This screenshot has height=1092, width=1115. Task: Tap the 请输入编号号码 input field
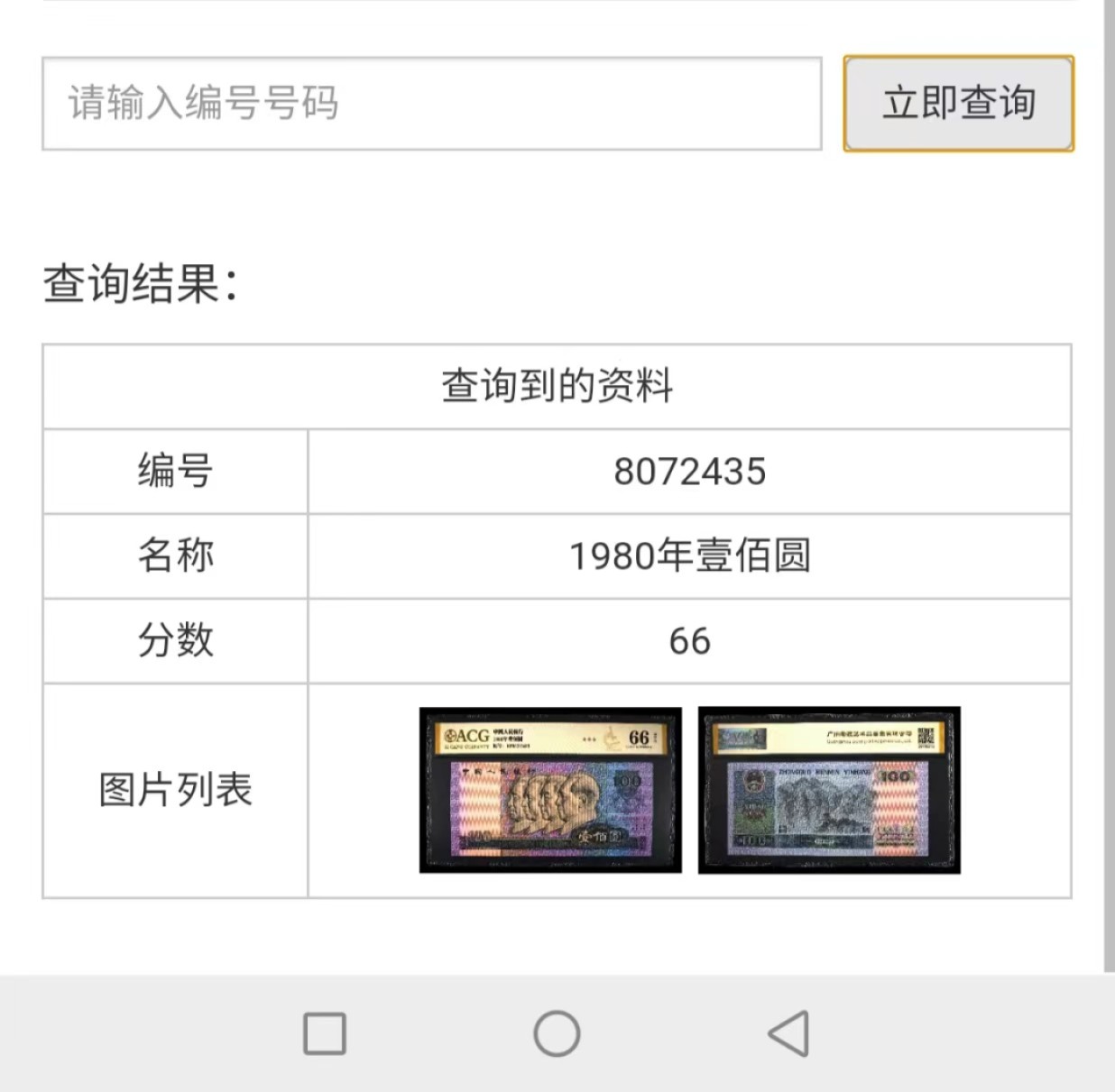(x=431, y=104)
